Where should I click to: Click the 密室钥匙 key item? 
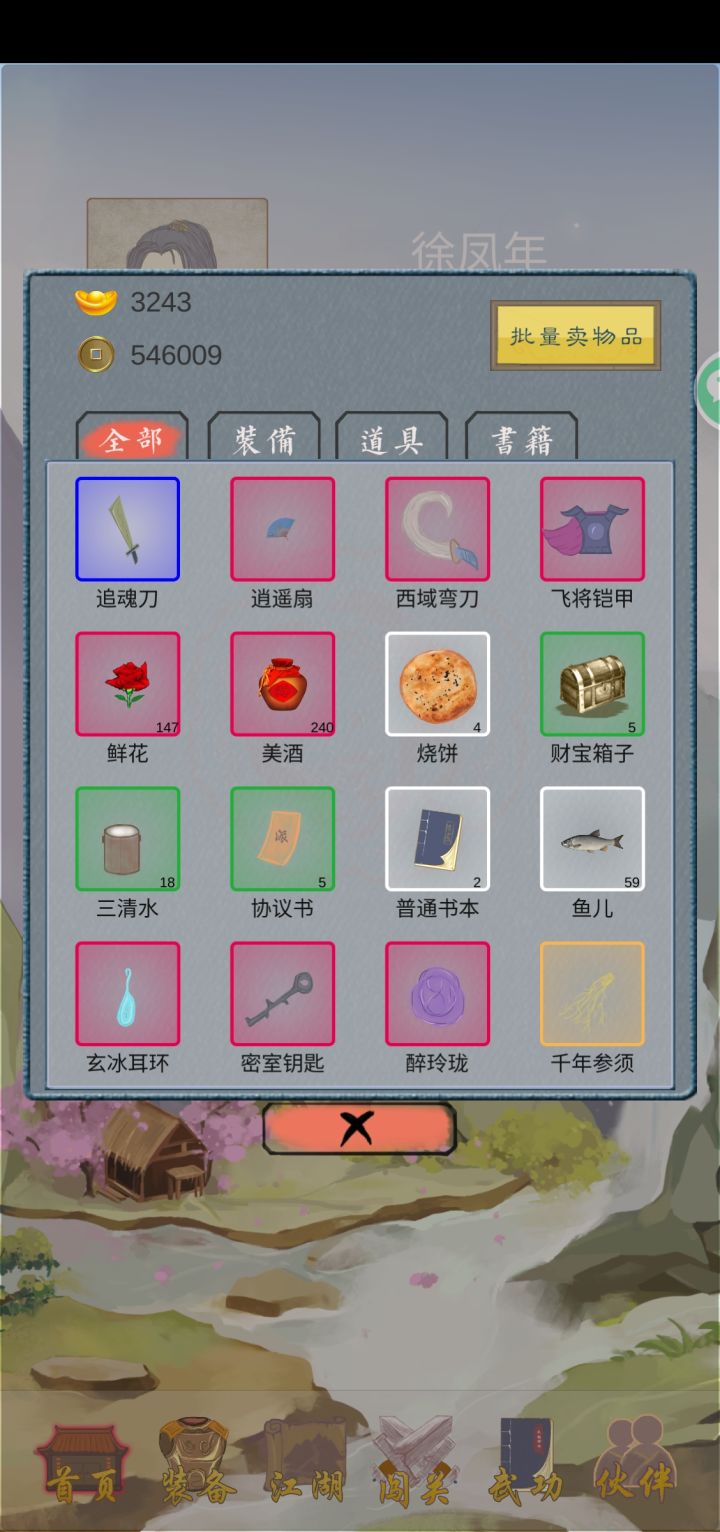click(282, 993)
